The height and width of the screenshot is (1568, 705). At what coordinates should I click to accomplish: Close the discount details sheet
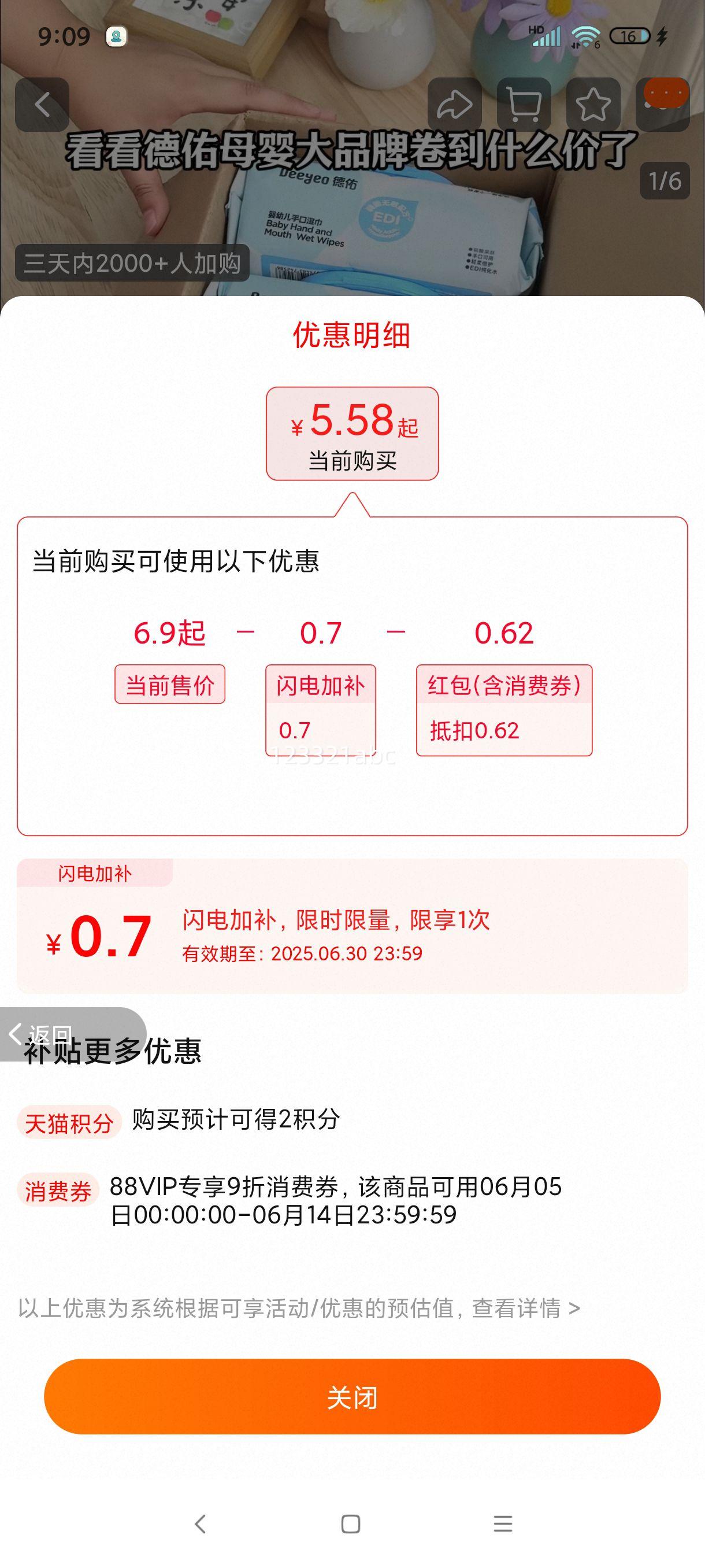click(x=351, y=1397)
